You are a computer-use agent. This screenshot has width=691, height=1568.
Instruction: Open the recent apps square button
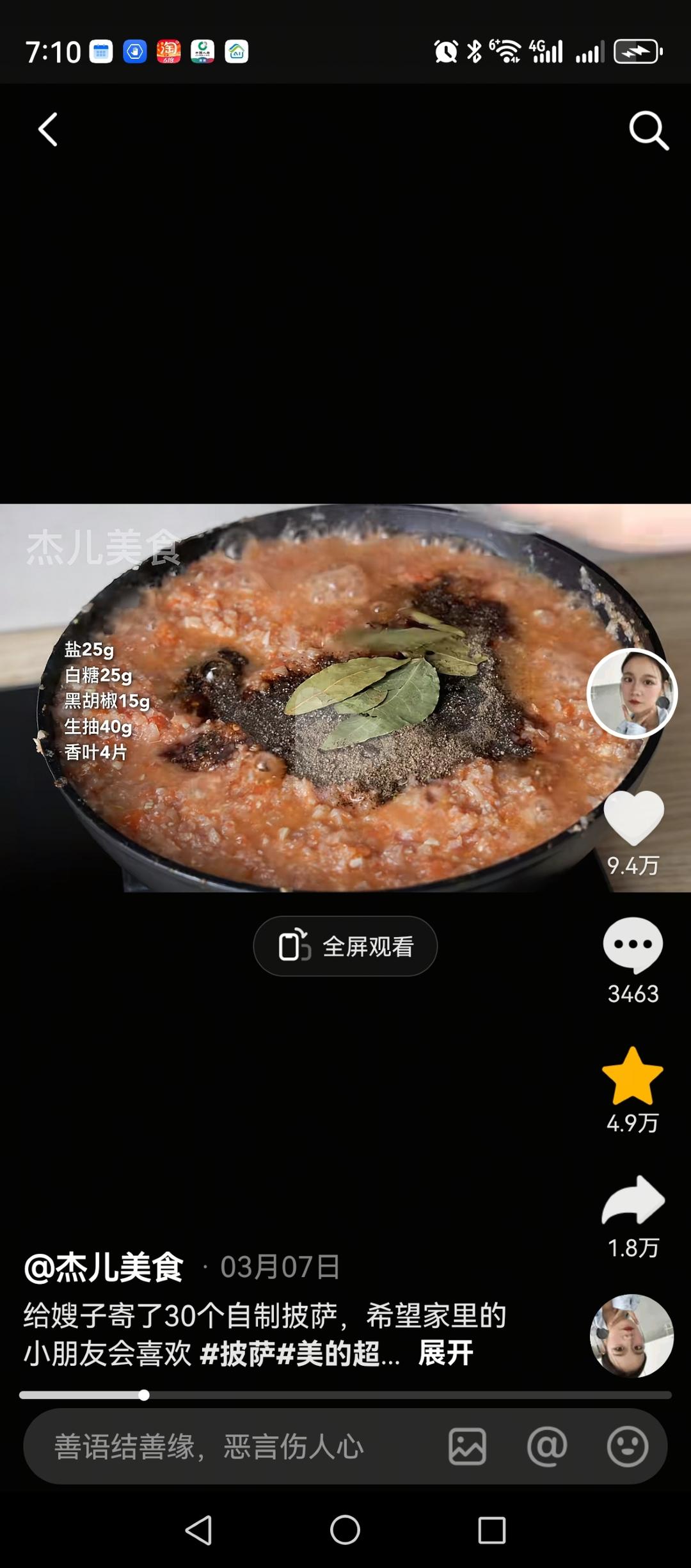coord(492,1530)
